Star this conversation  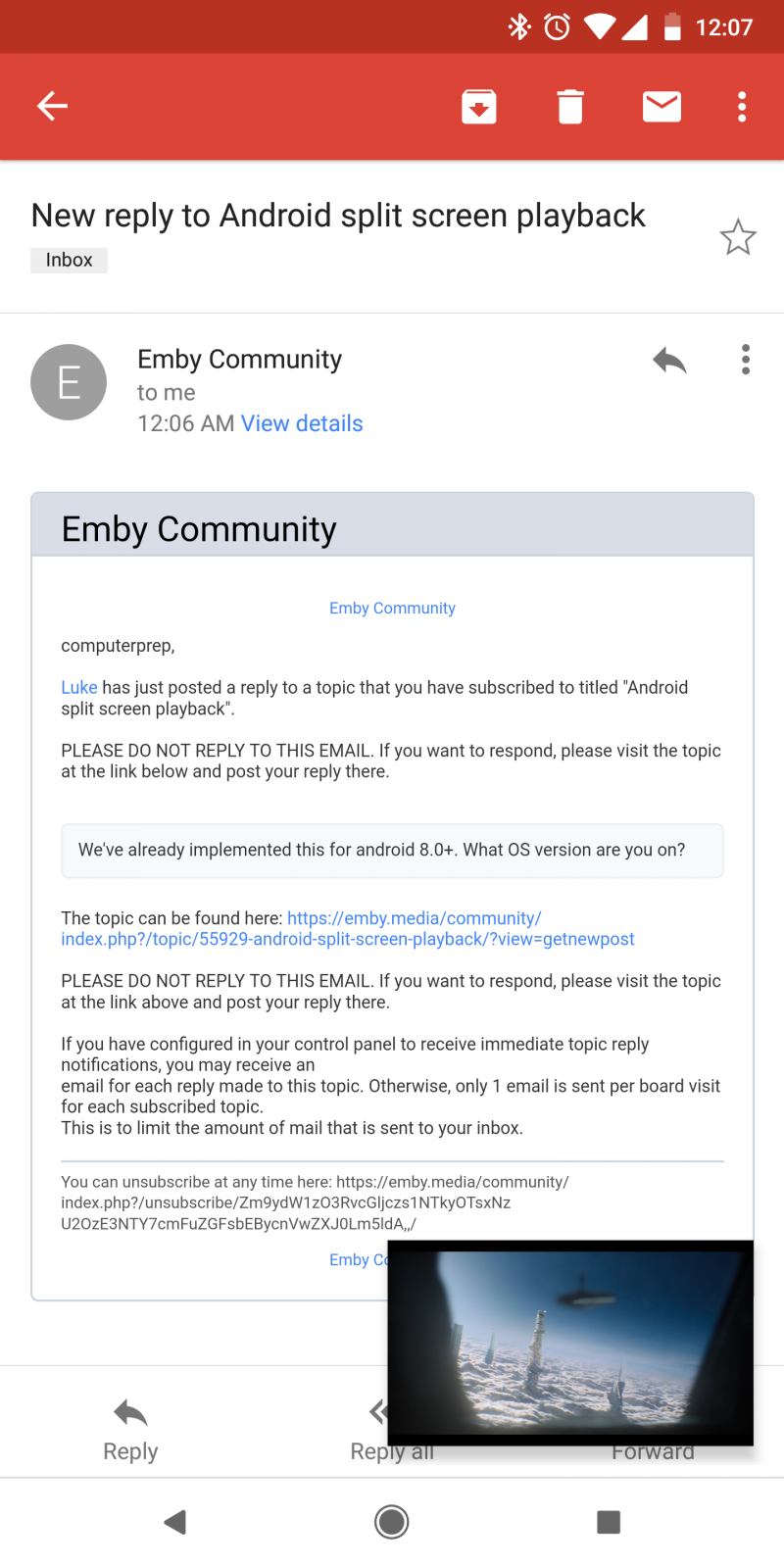(737, 237)
